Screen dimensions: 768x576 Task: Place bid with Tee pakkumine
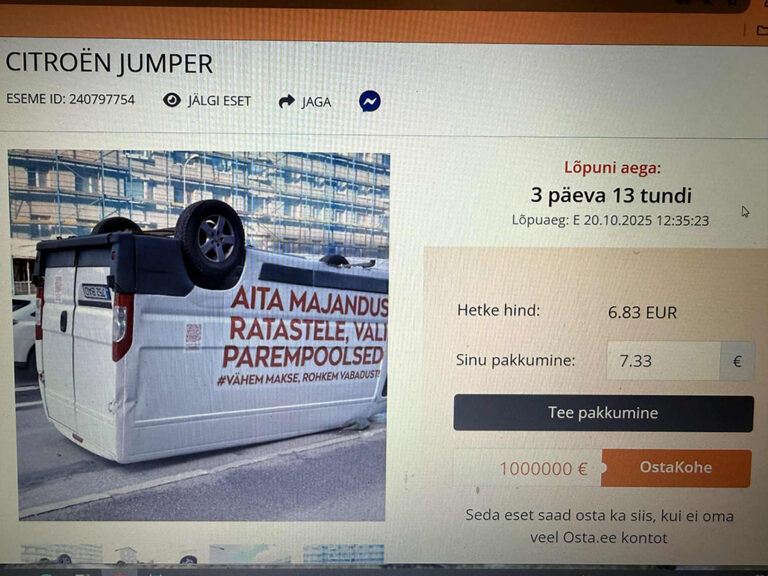click(x=603, y=413)
